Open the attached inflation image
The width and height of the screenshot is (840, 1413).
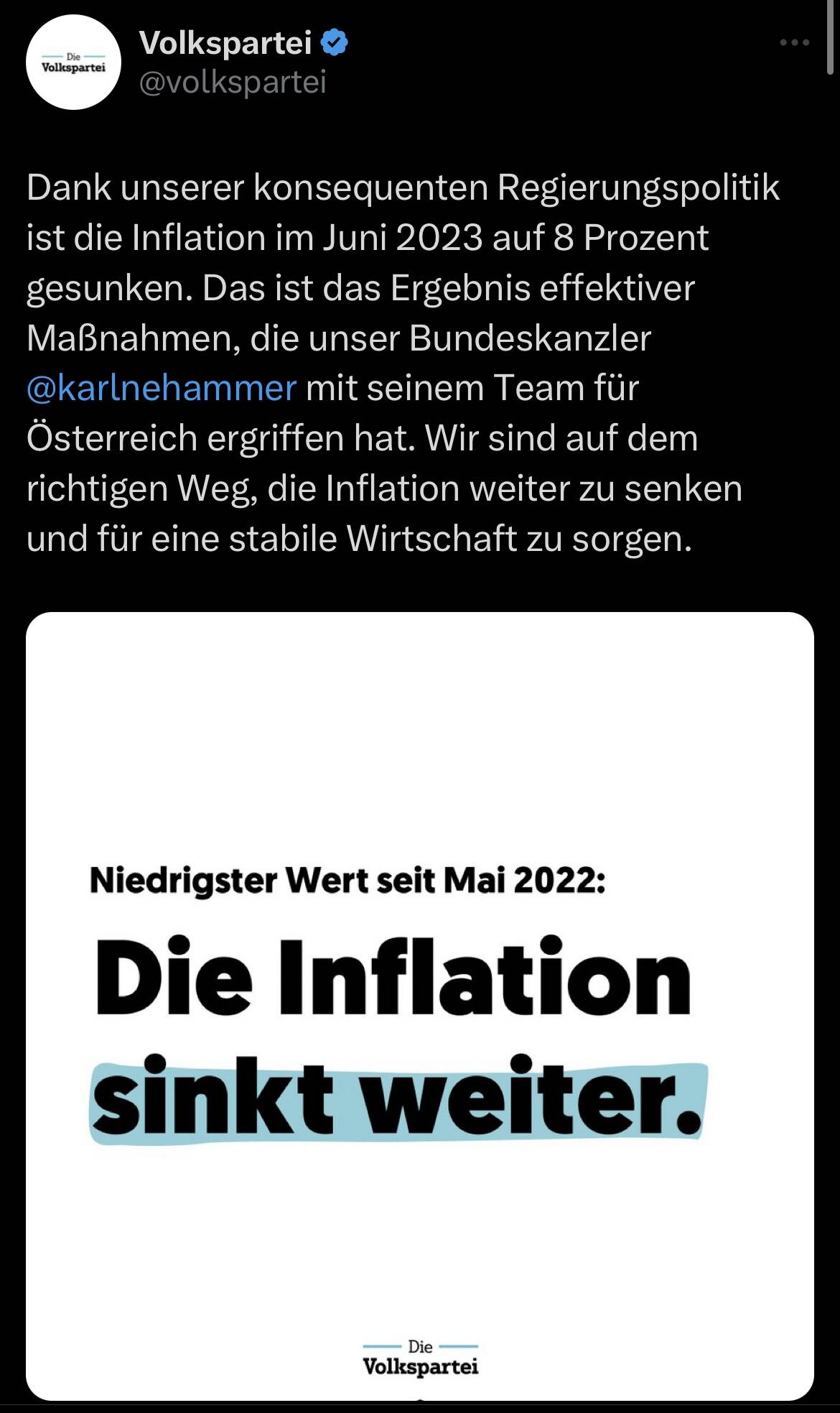[x=420, y=1006]
